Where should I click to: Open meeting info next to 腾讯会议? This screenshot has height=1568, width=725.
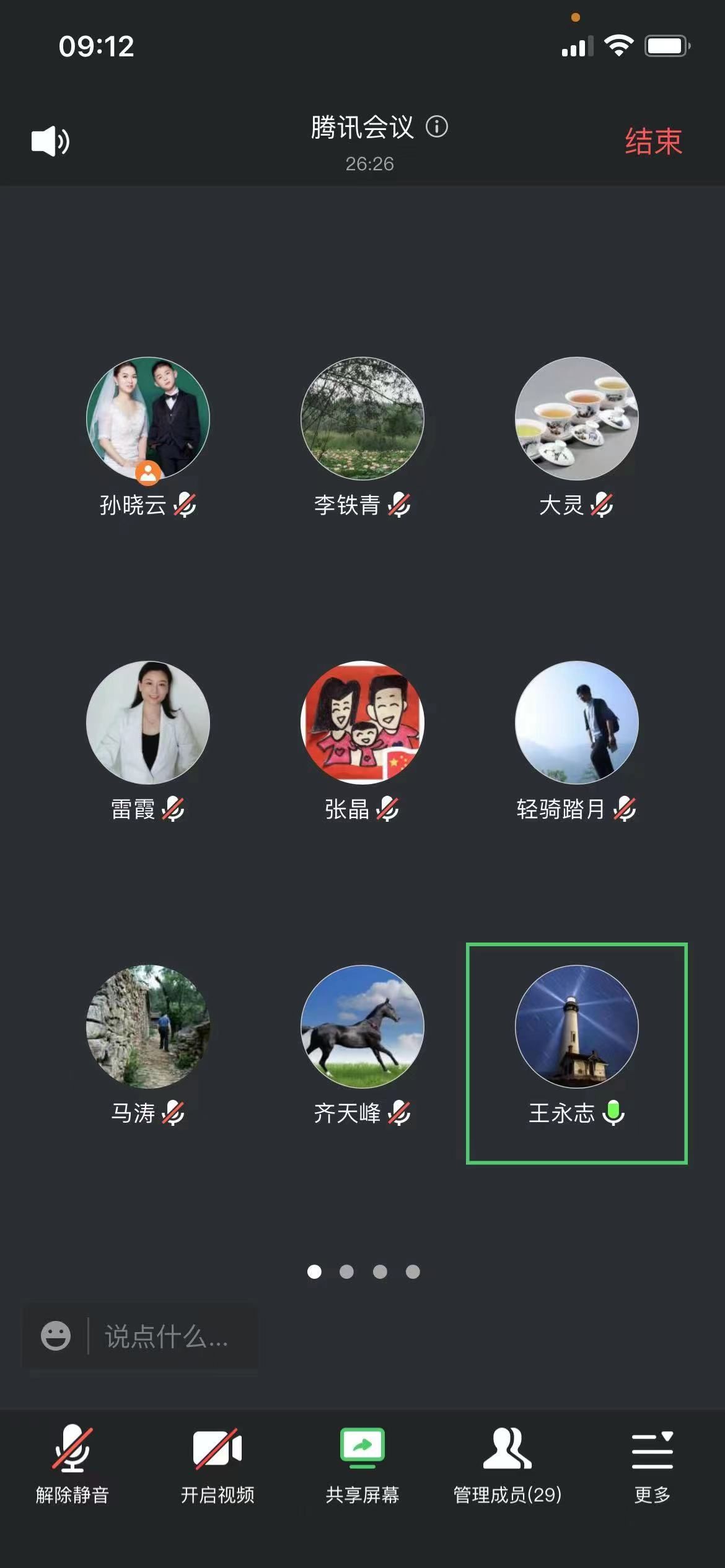[x=437, y=127]
